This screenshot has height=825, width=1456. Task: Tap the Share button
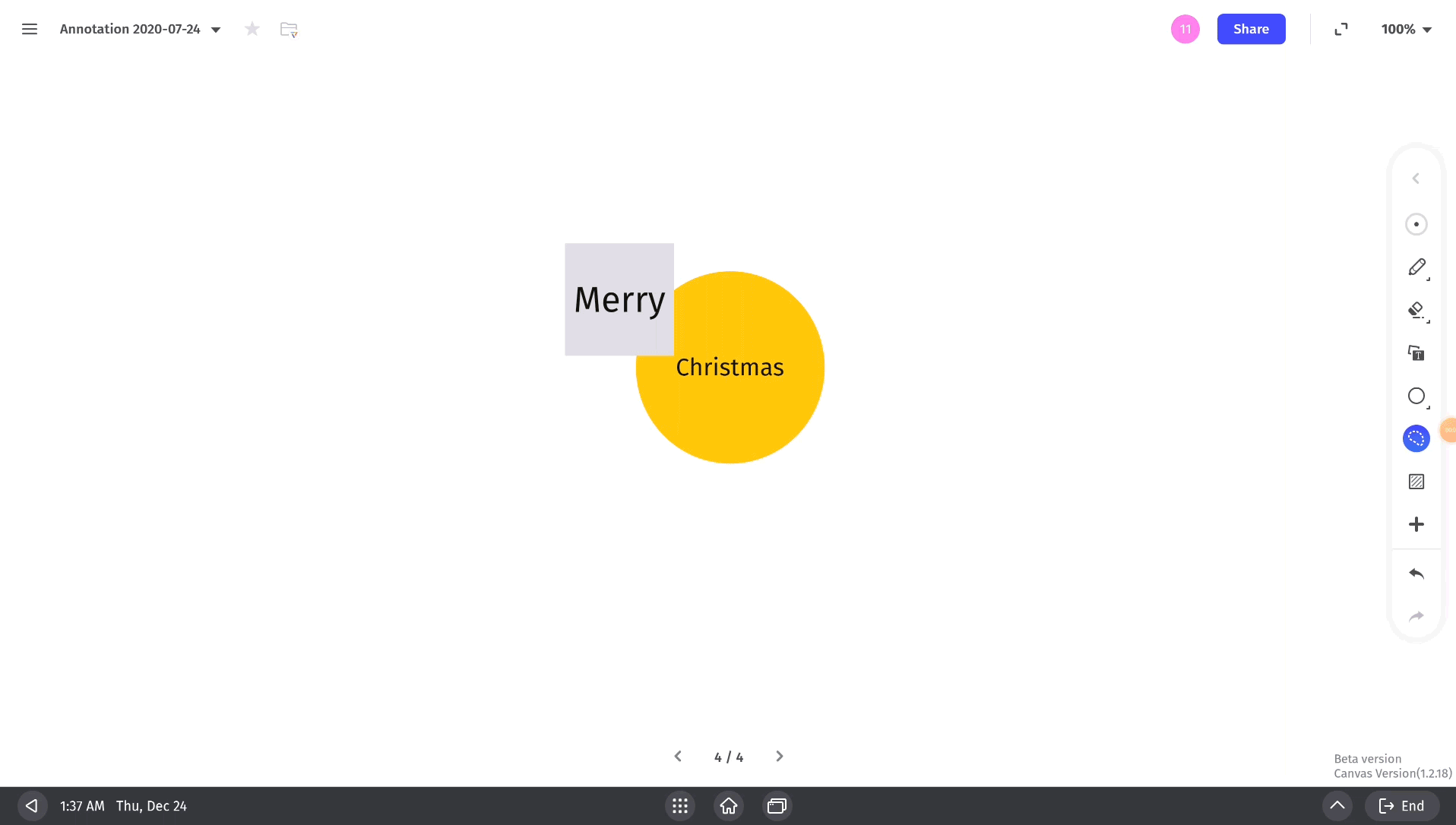click(x=1251, y=29)
